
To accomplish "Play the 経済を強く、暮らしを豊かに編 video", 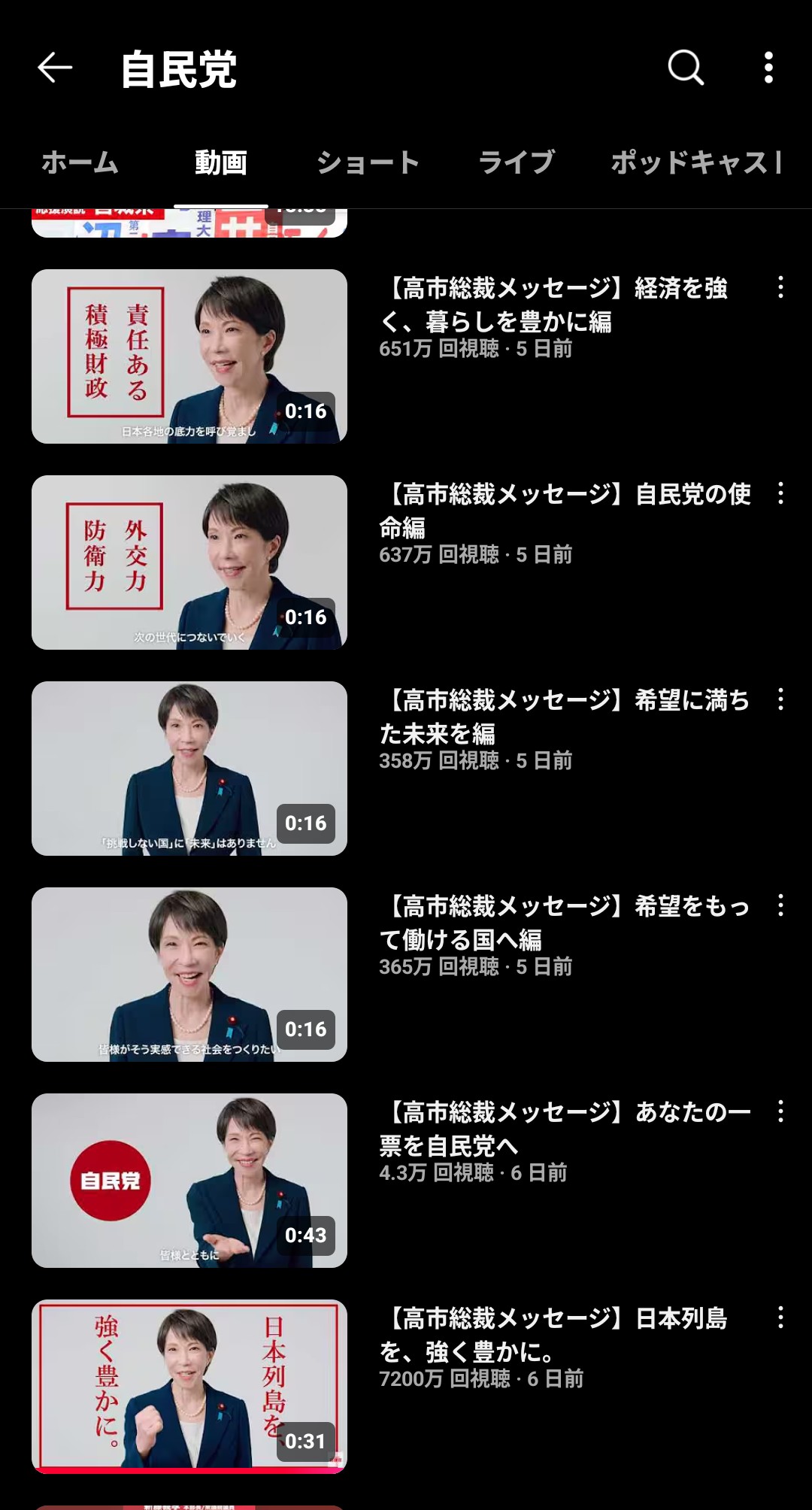I will tap(189, 356).
